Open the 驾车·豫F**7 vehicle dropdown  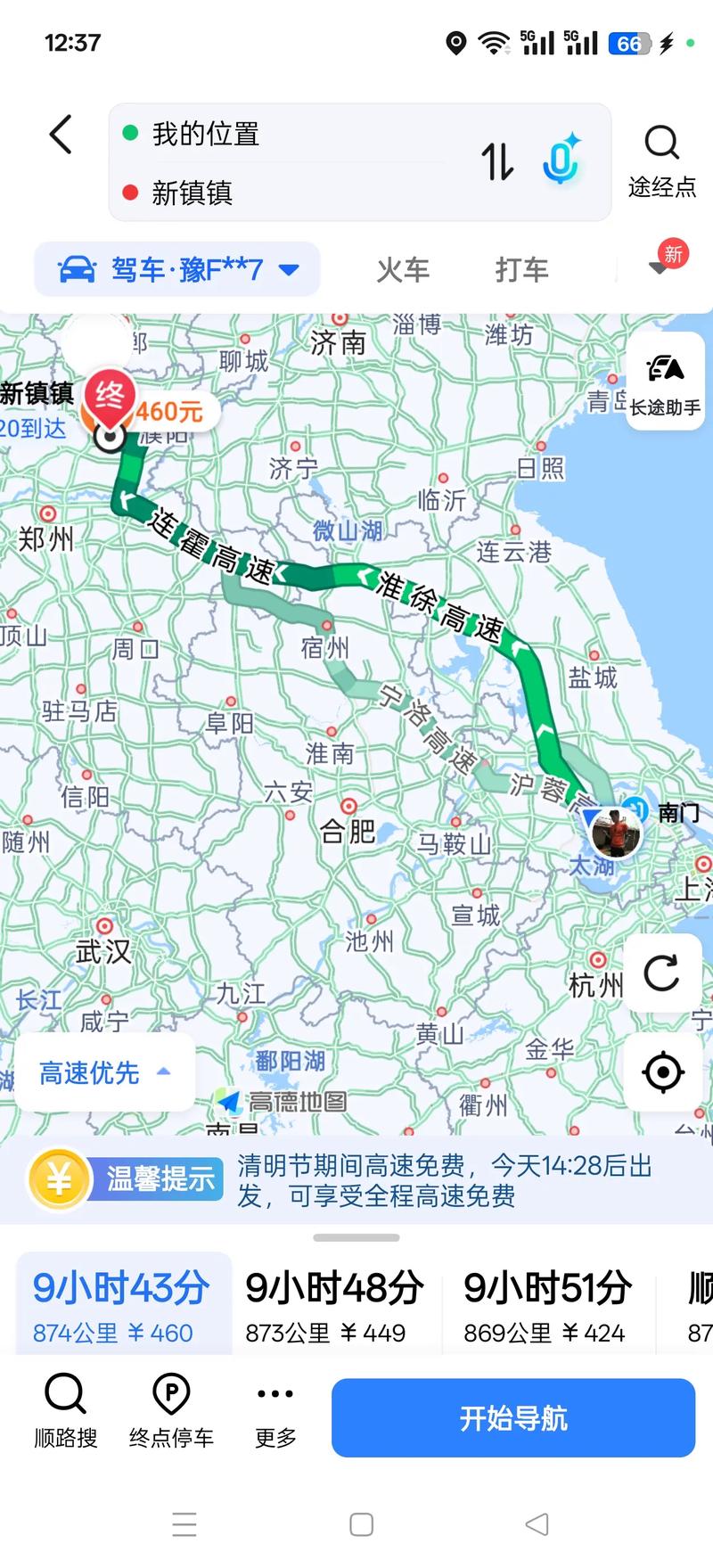pyautogui.click(x=176, y=269)
